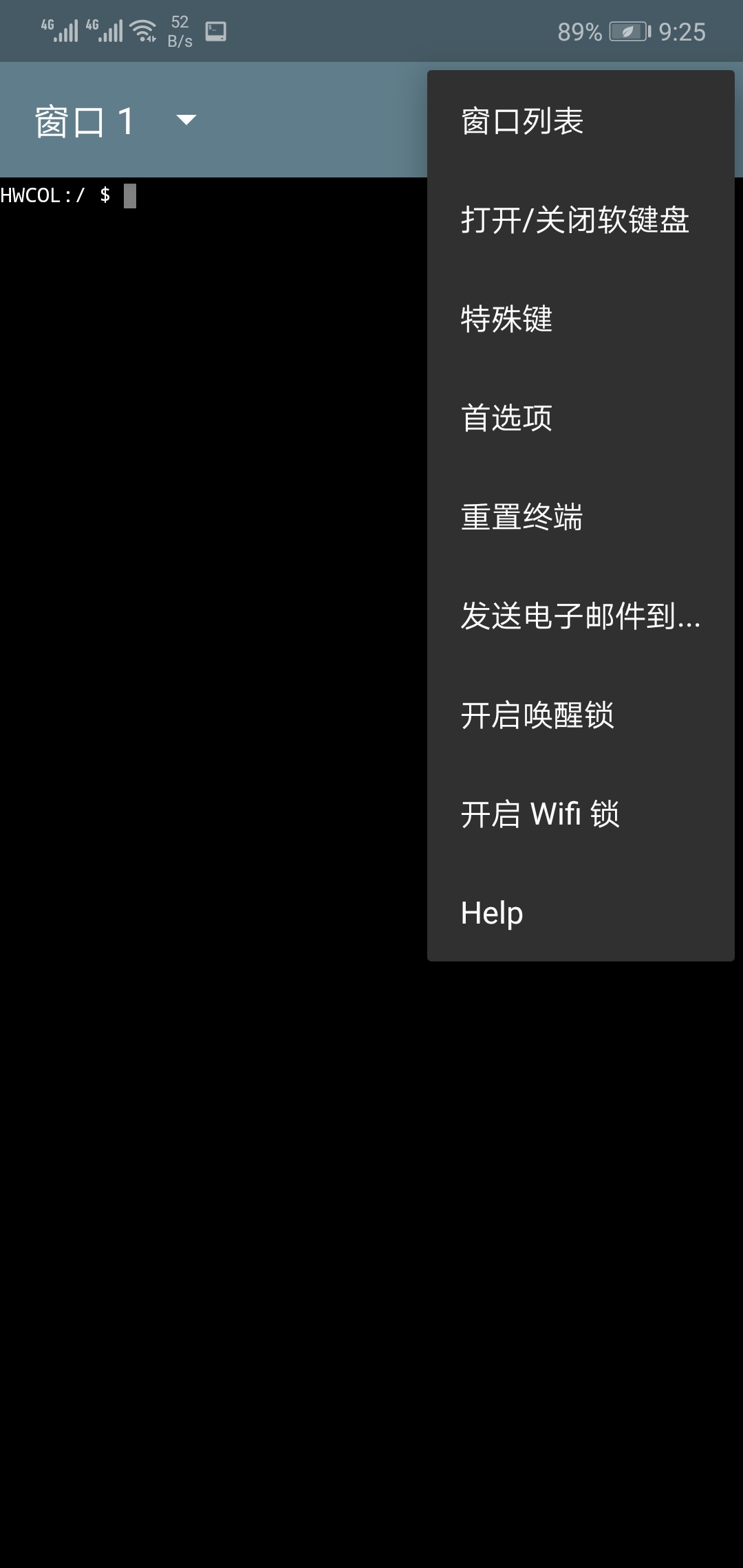Enable wake lock with 开启唤醒锁

tap(580, 715)
